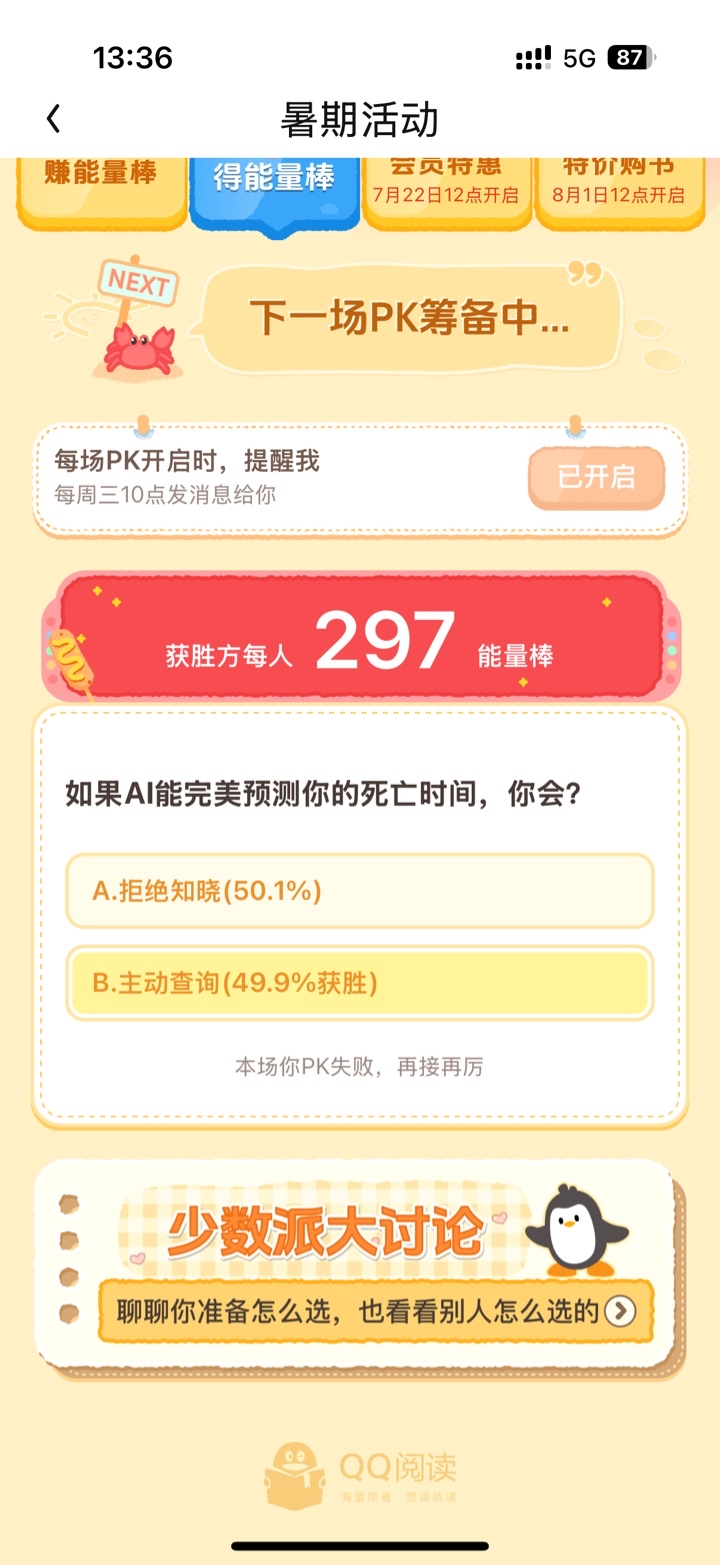Select option B.主动查询
The image size is (720, 1565).
click(359, 983)
